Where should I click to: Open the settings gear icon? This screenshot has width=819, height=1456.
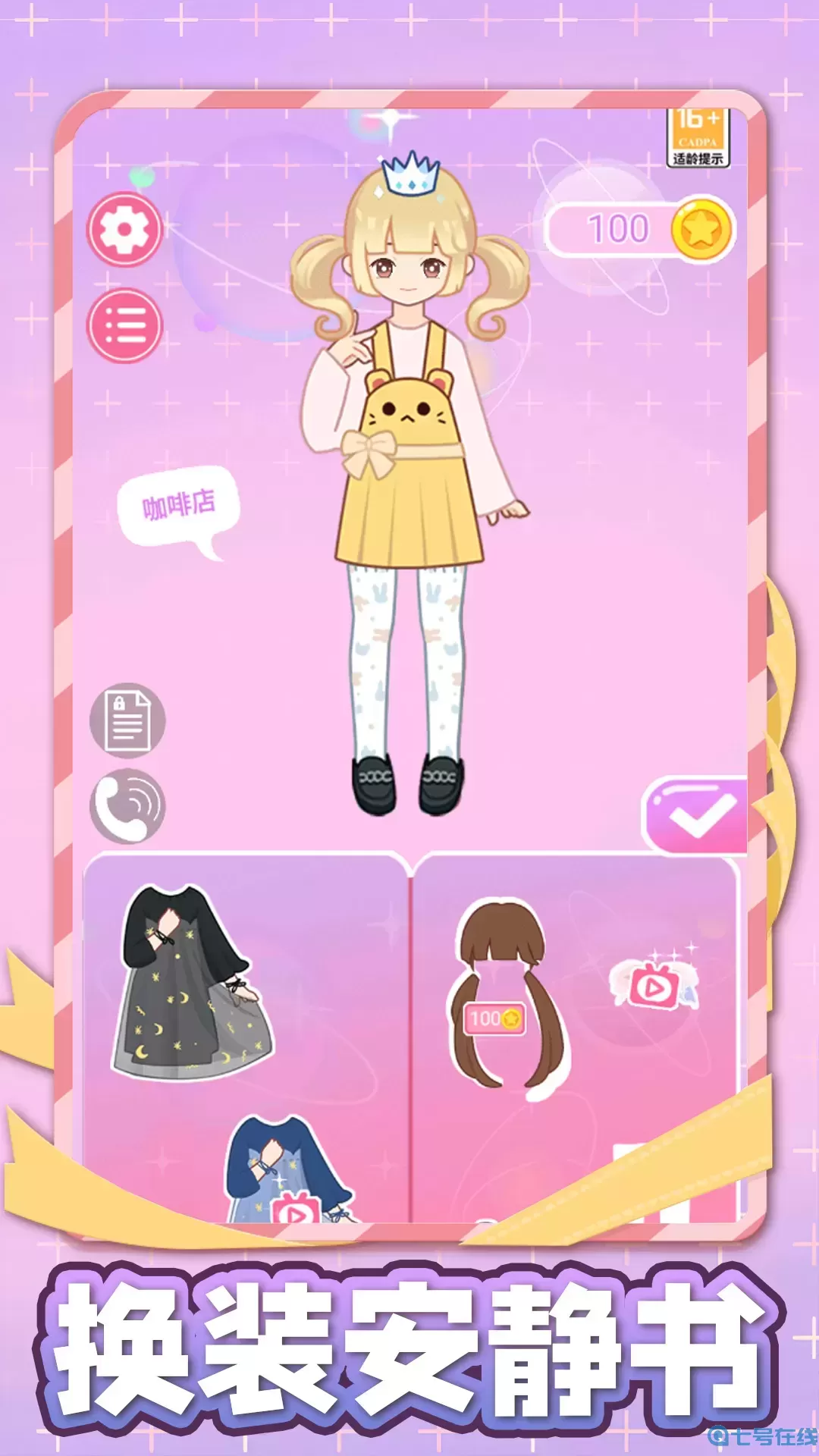(x=125, y=229)
